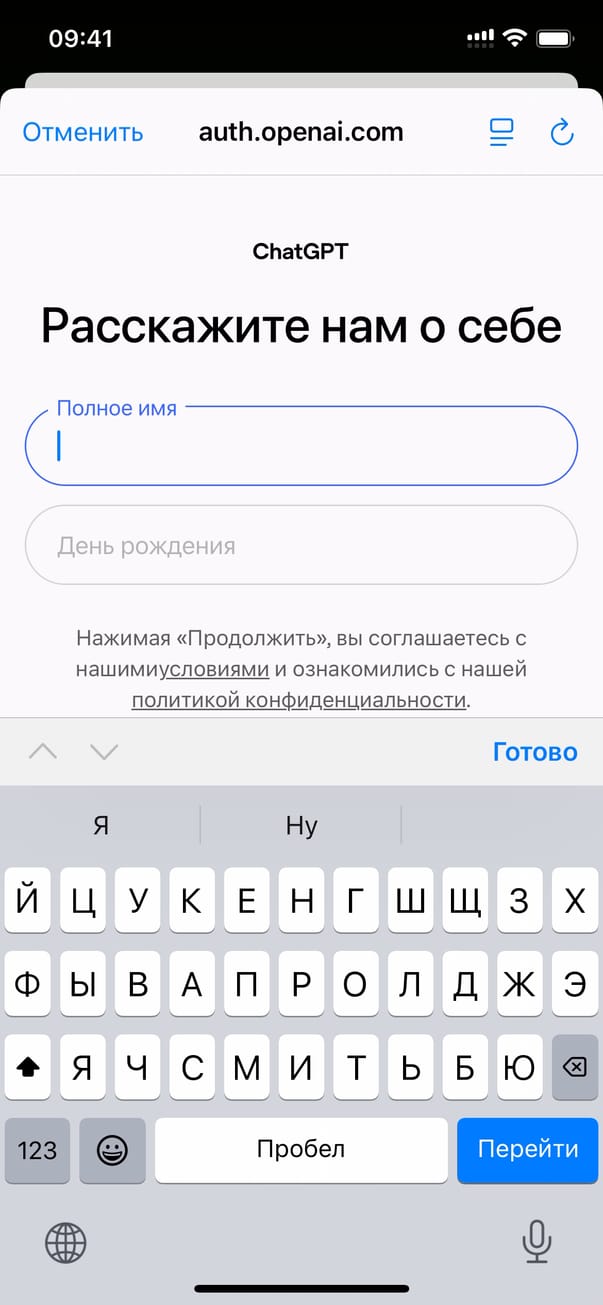
Task: Focus the Полное имя text field
Action: click(x=300, y=446)
